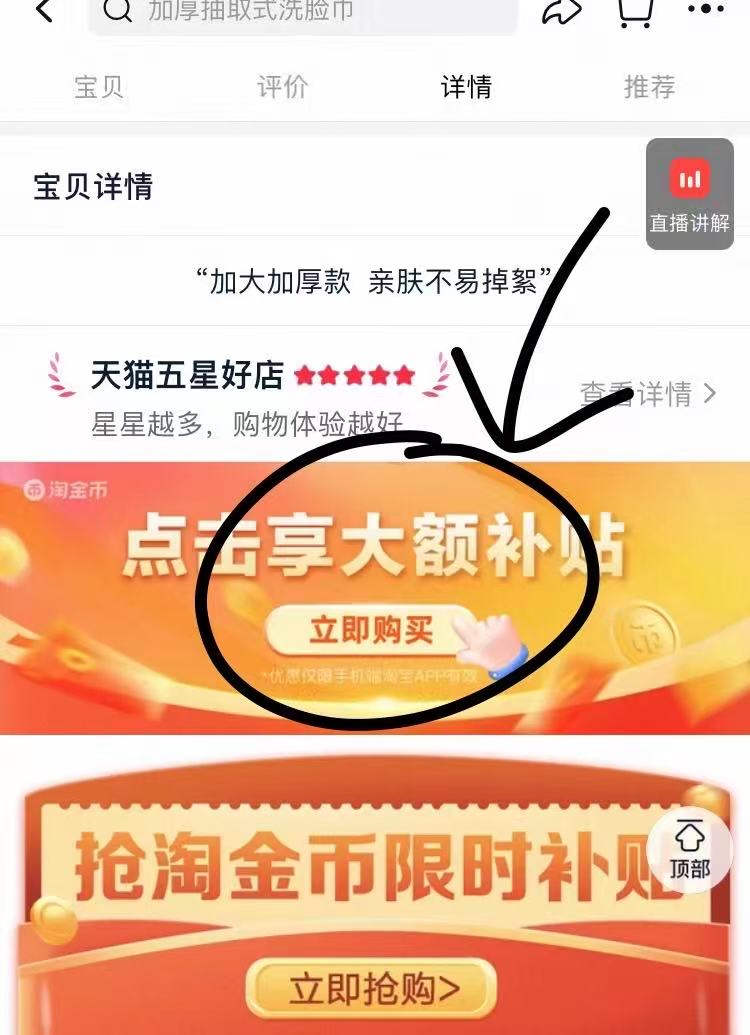Open 直播讲解 live explanation
This screenshot has width=750, height=1035.
tap(689, 194)
